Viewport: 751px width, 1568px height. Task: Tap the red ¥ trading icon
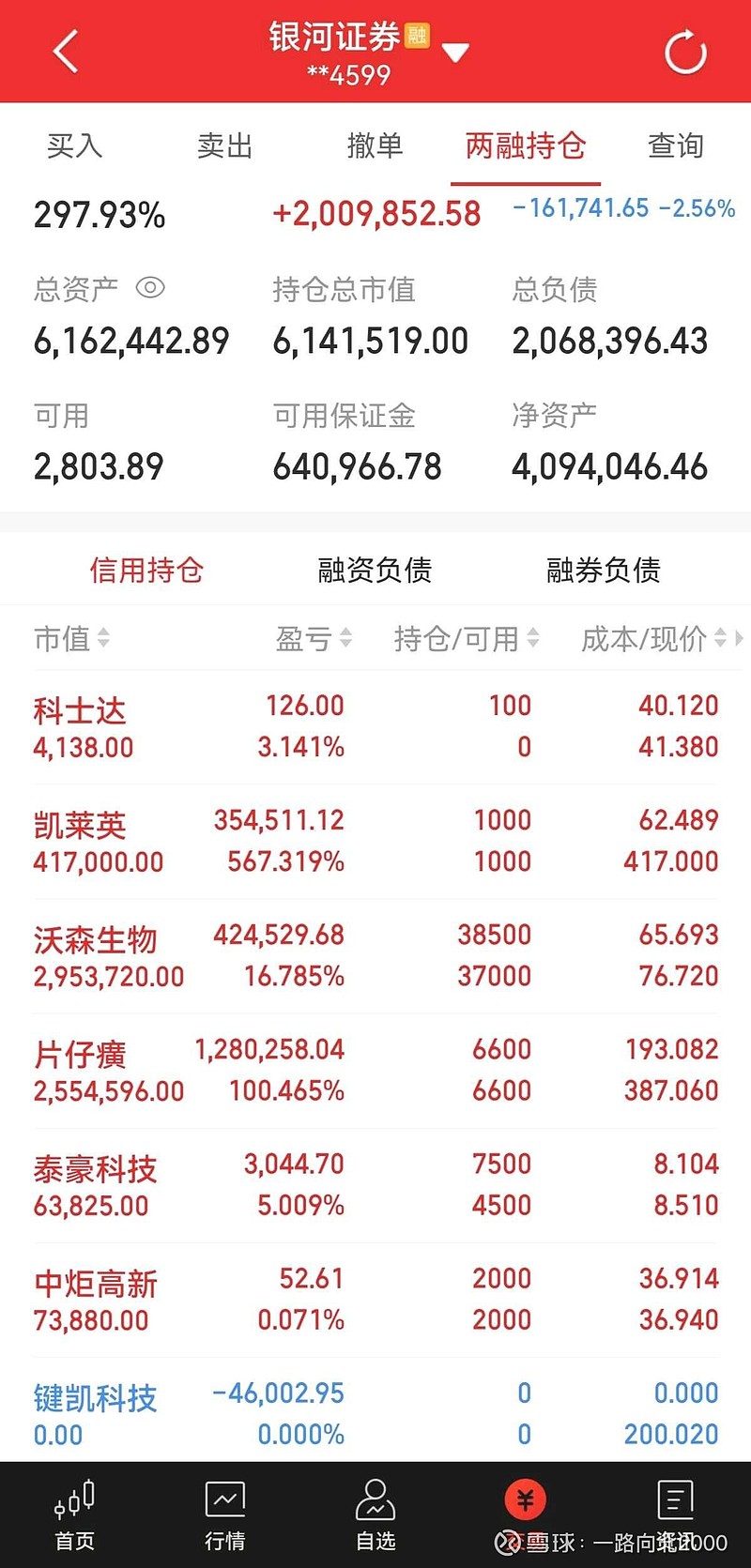click(x=526, y=1499)
